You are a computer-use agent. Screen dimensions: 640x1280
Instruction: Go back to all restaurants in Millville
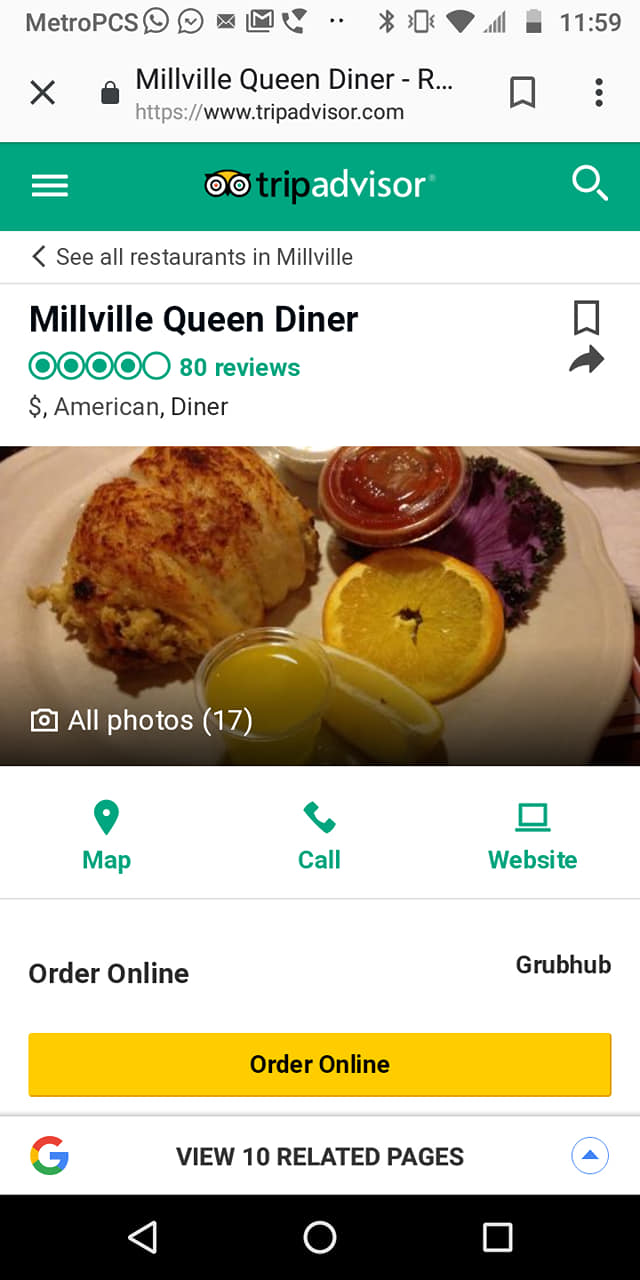(x=192, y=257)
